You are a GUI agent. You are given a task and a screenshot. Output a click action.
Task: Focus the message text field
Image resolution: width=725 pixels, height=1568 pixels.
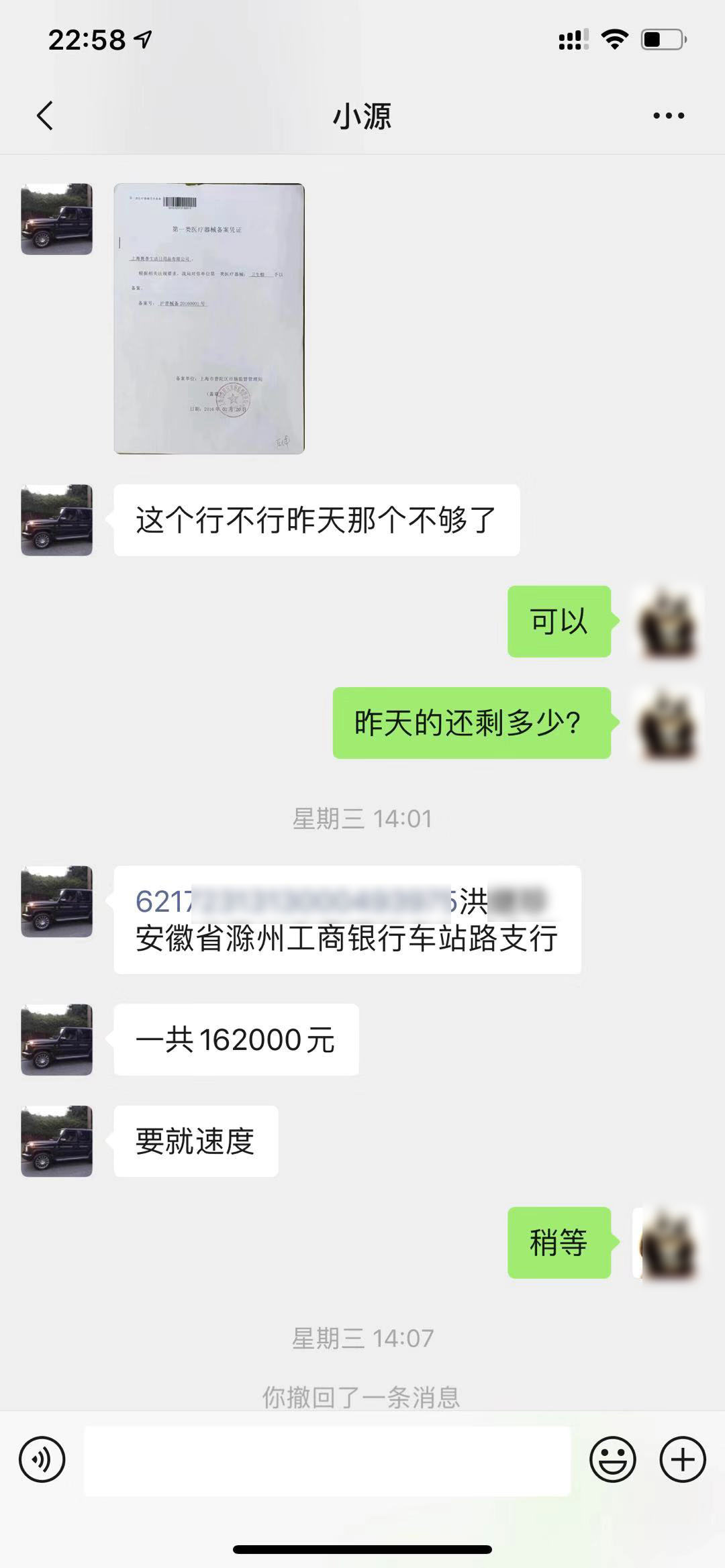click(x=327, y=1460)
